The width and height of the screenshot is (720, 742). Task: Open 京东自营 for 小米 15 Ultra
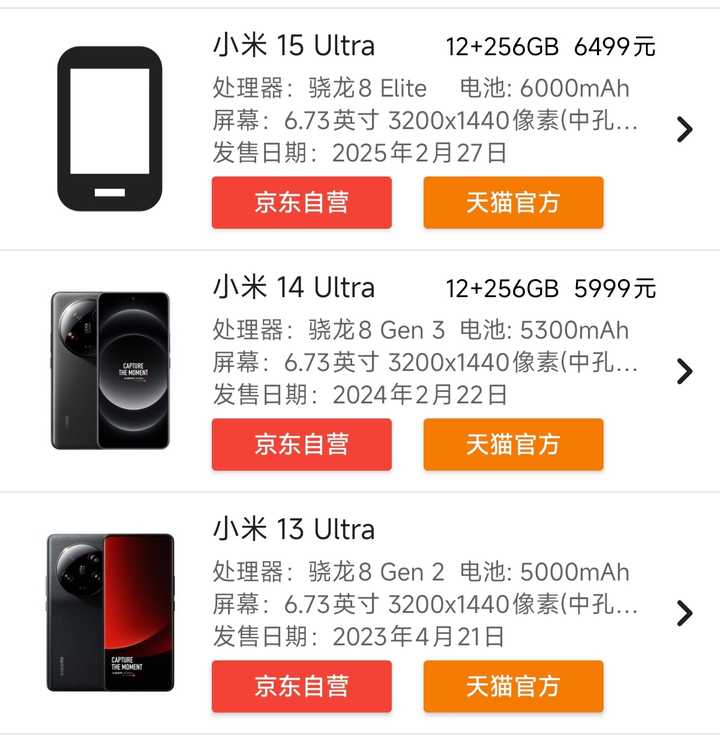click(x=301, y=203)
